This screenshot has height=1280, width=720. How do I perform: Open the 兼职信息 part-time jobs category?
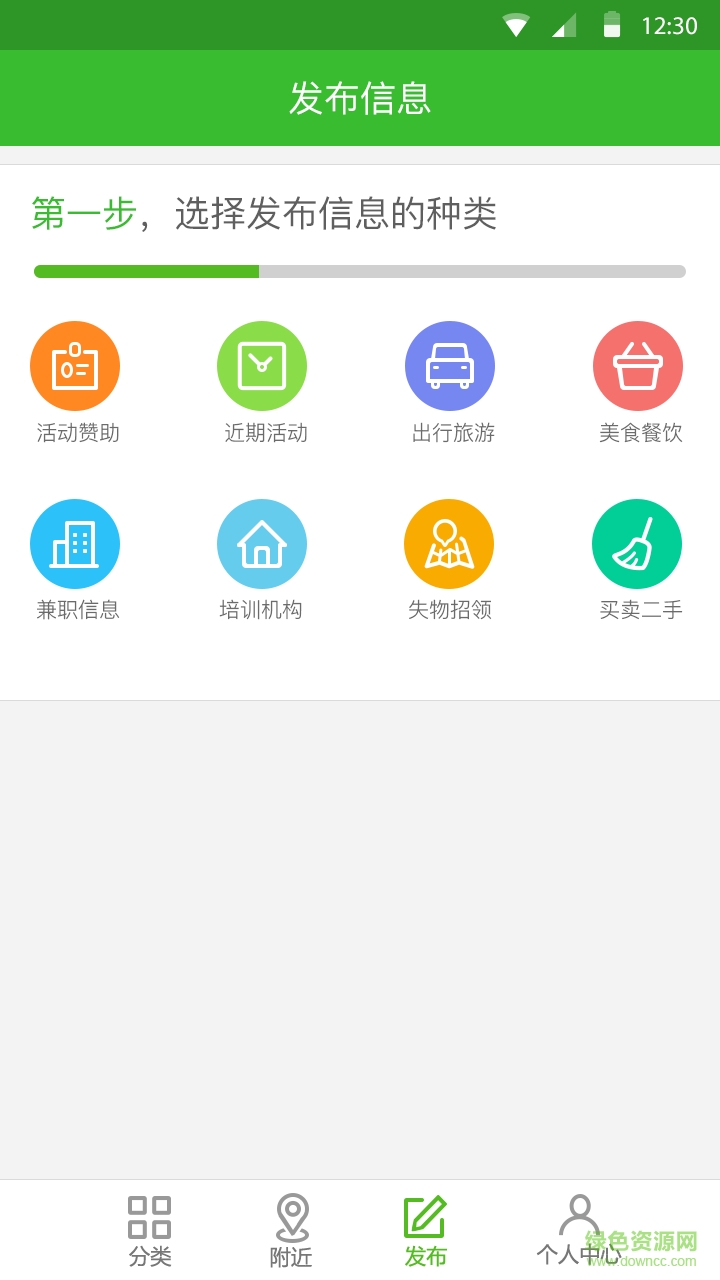(75, 543)
